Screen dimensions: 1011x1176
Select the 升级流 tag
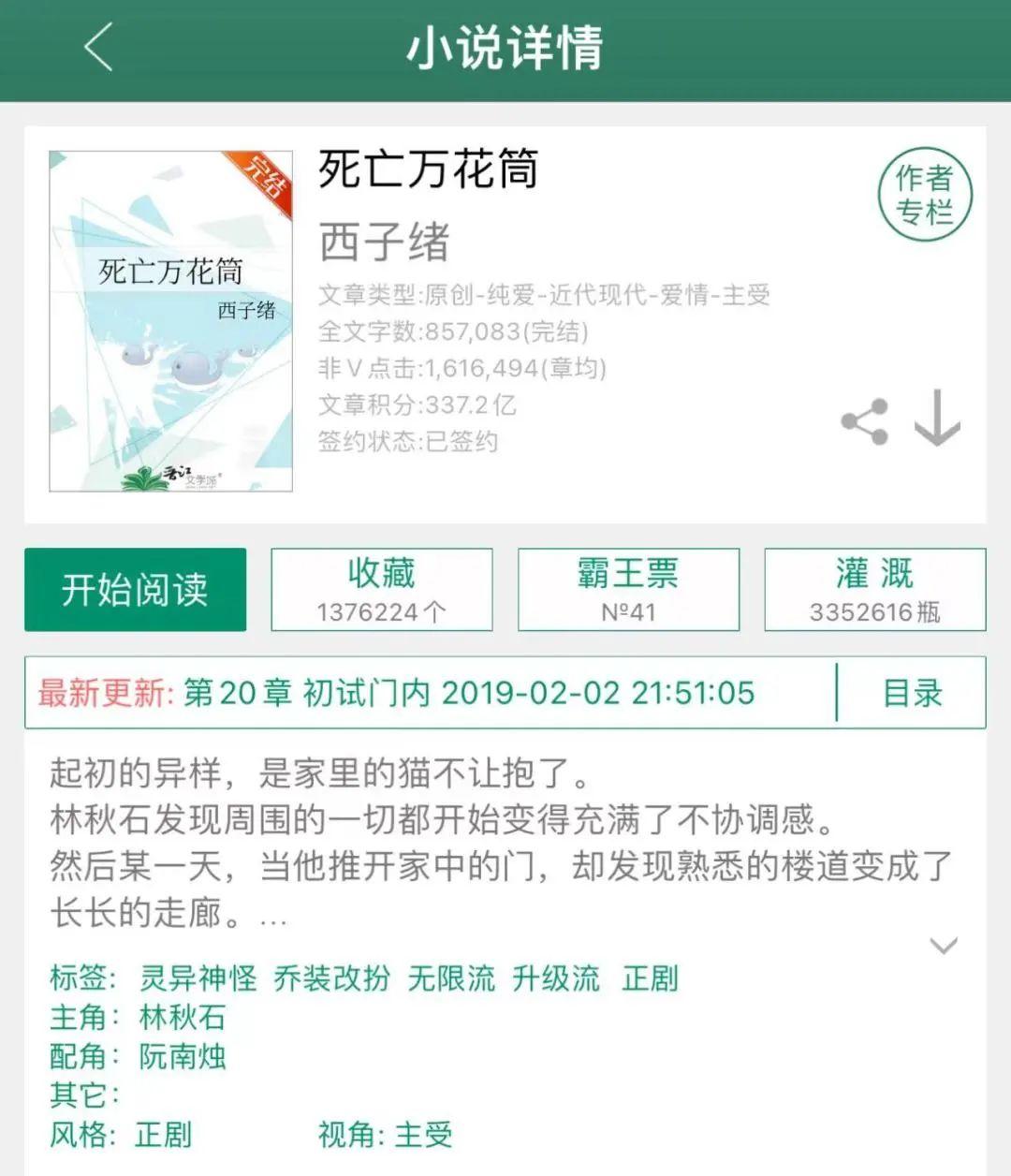tap(556, 978)
